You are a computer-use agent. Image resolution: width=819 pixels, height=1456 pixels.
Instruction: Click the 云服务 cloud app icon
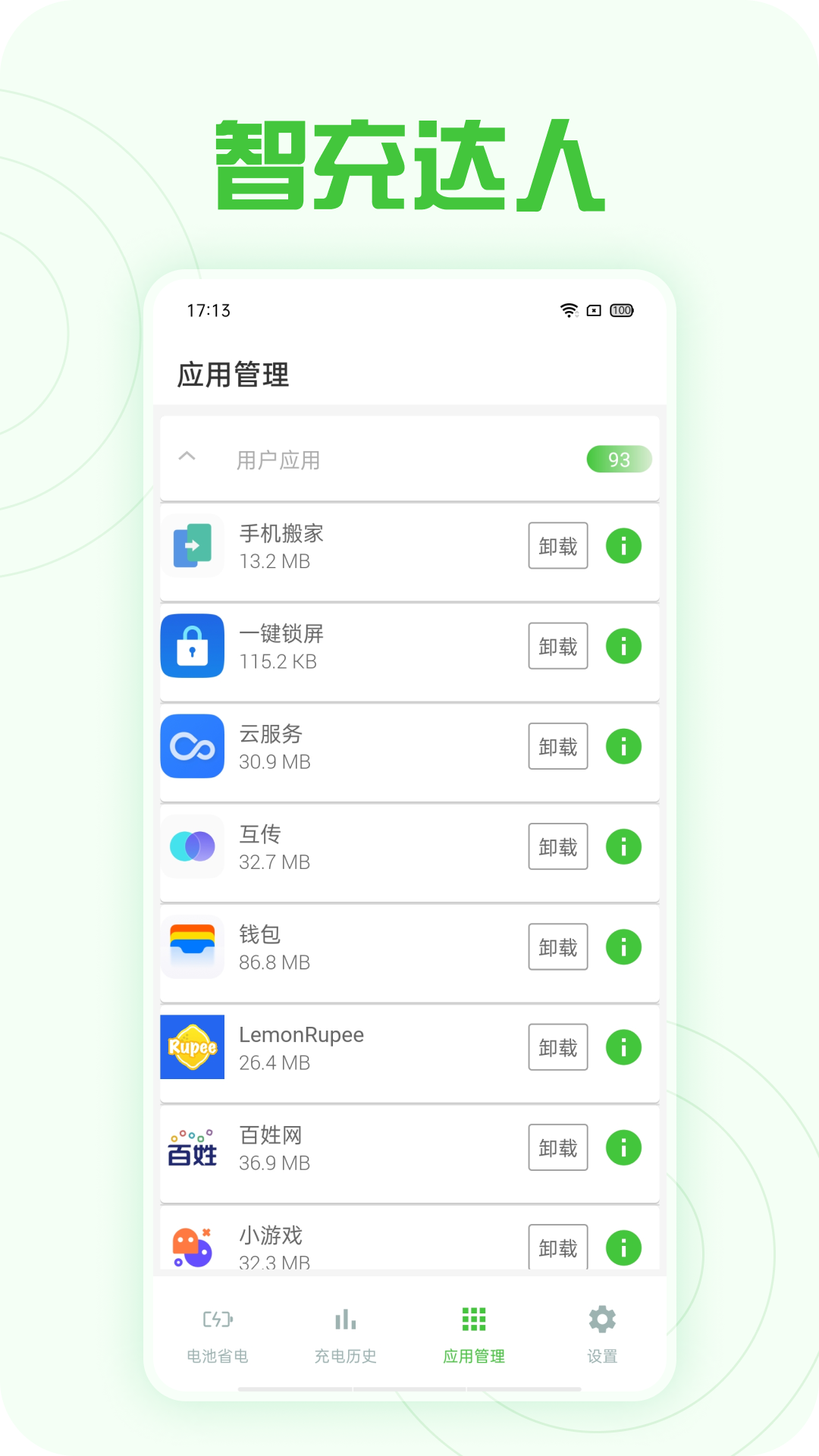click(192, 747)
